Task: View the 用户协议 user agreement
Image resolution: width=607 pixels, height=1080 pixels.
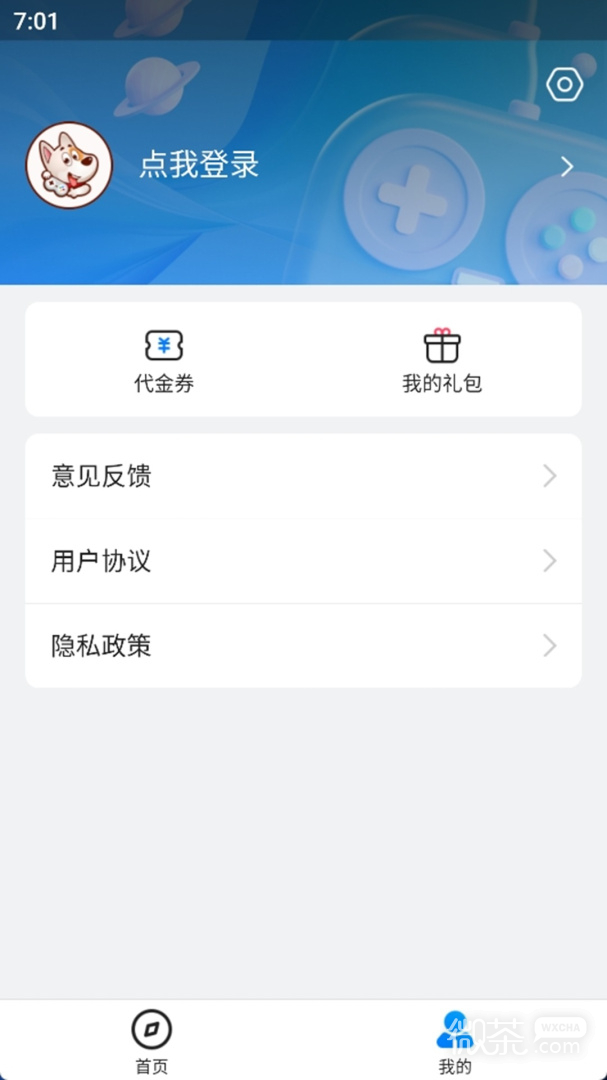Action: [303, 561]
